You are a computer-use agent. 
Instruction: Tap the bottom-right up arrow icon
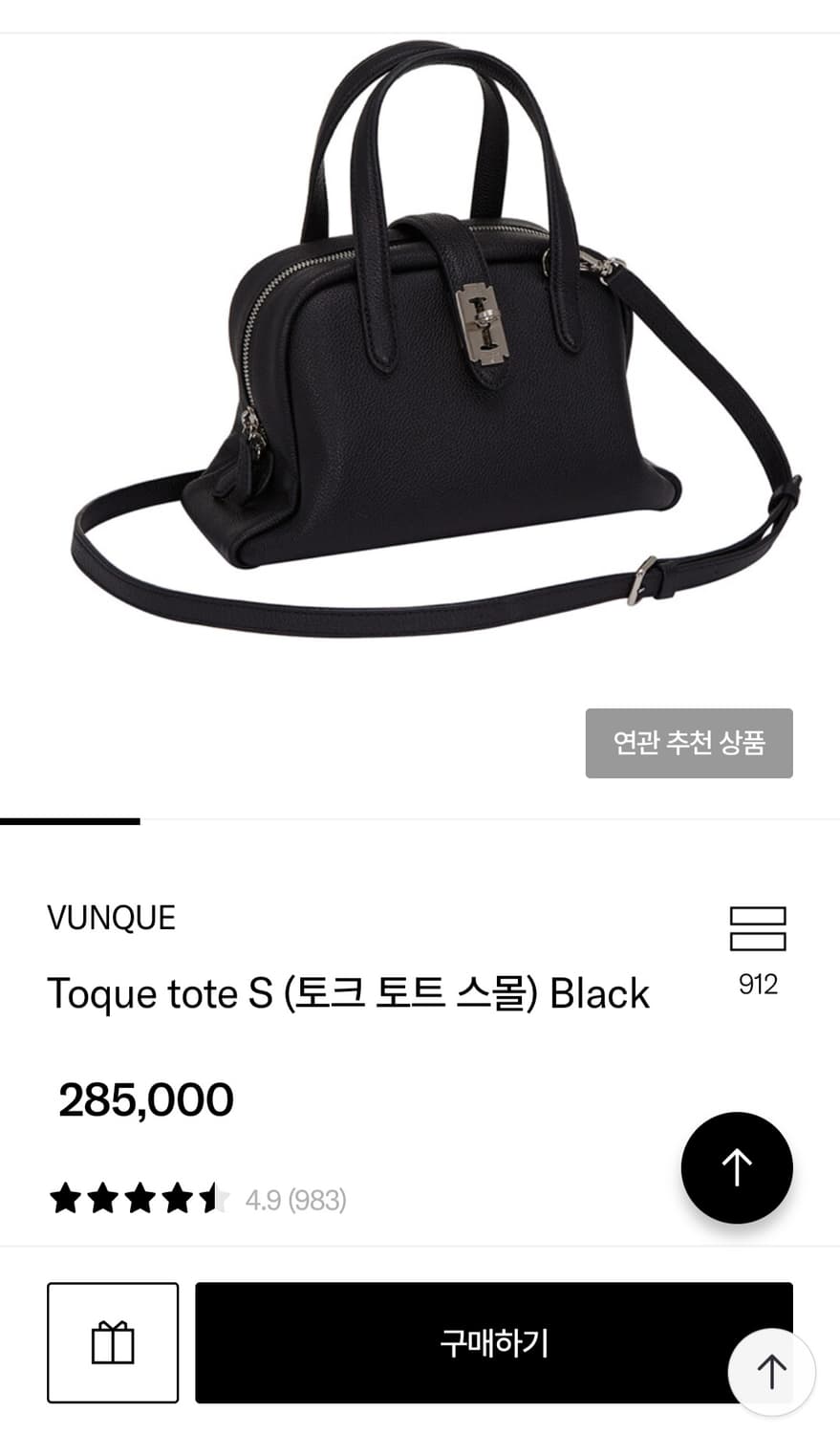770,1372
